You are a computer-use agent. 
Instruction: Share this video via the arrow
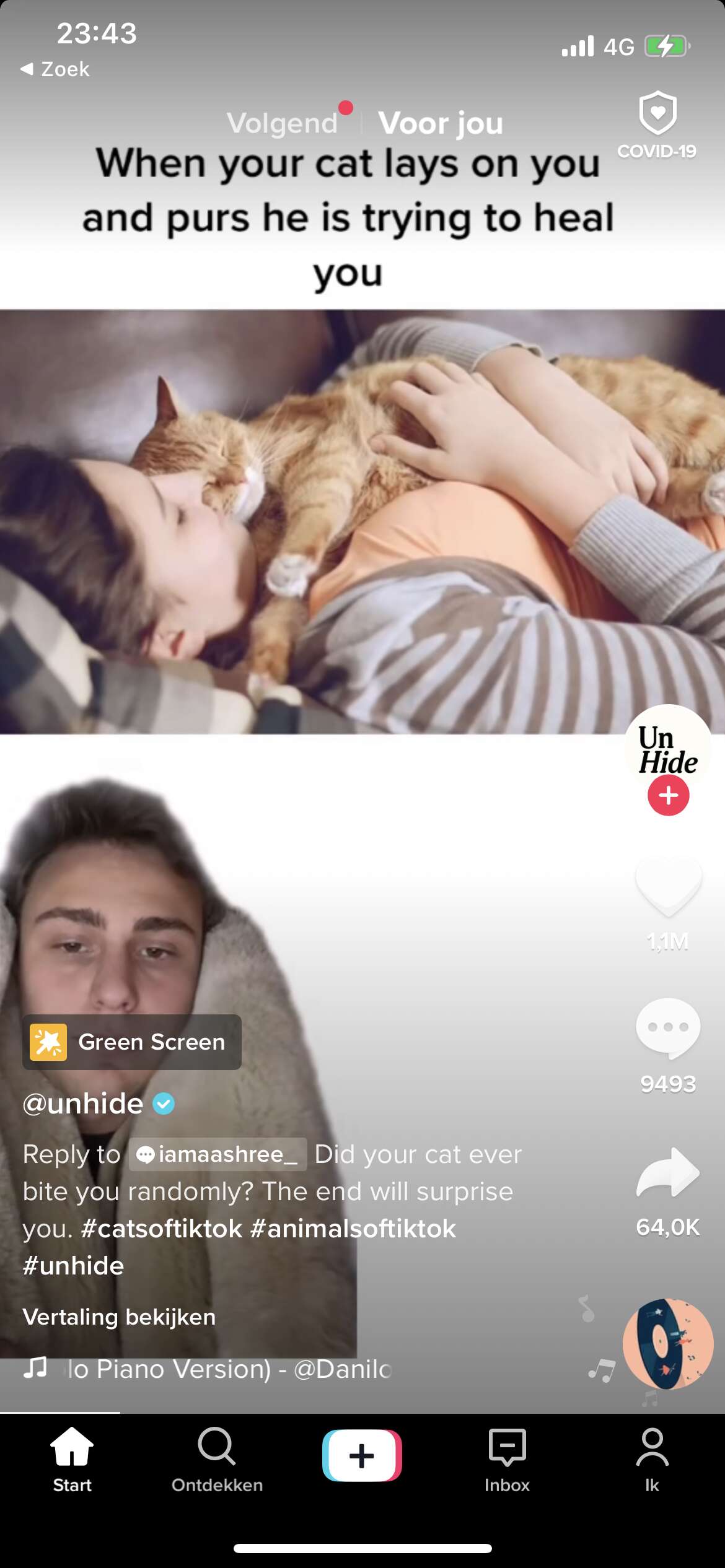click(x=668, y=1172)
